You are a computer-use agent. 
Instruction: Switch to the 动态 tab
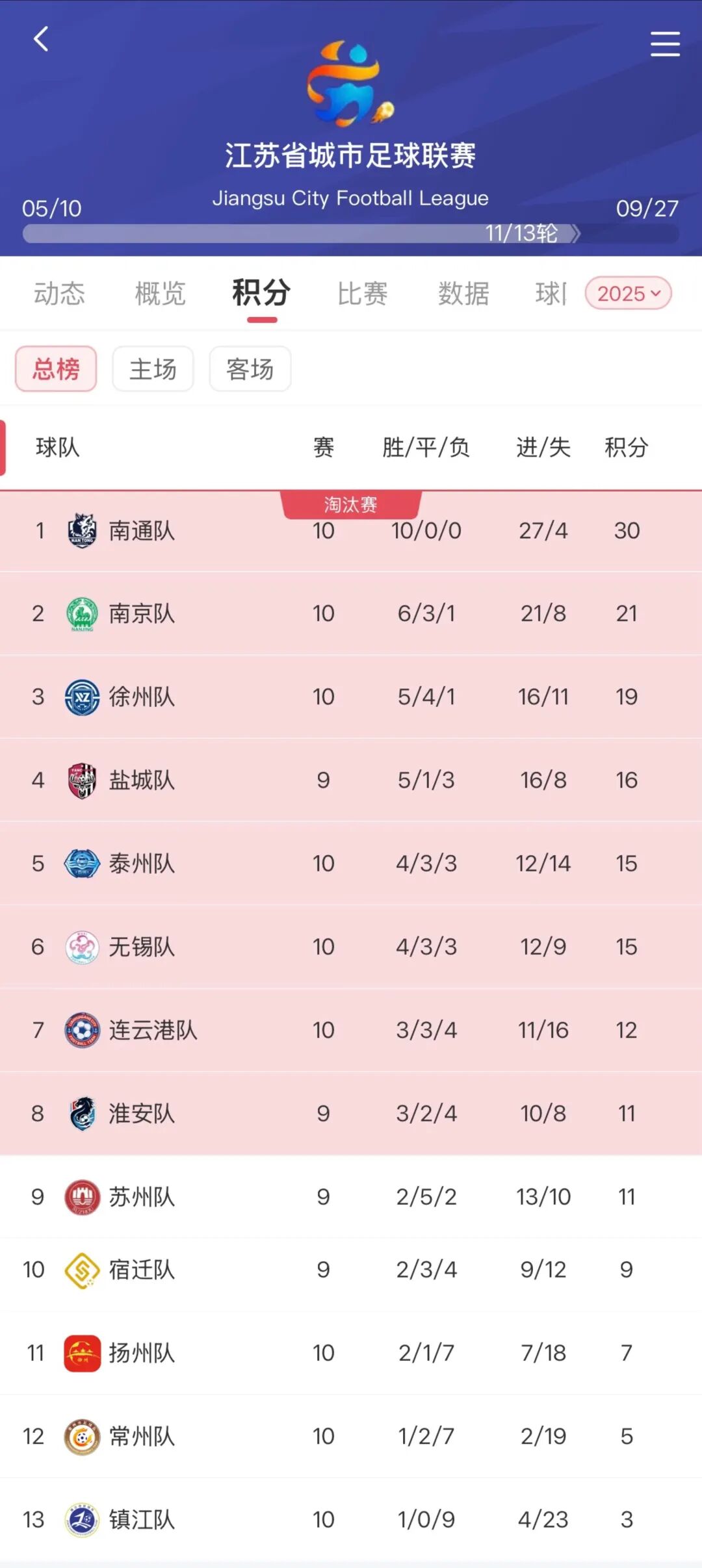coord(59,294)
